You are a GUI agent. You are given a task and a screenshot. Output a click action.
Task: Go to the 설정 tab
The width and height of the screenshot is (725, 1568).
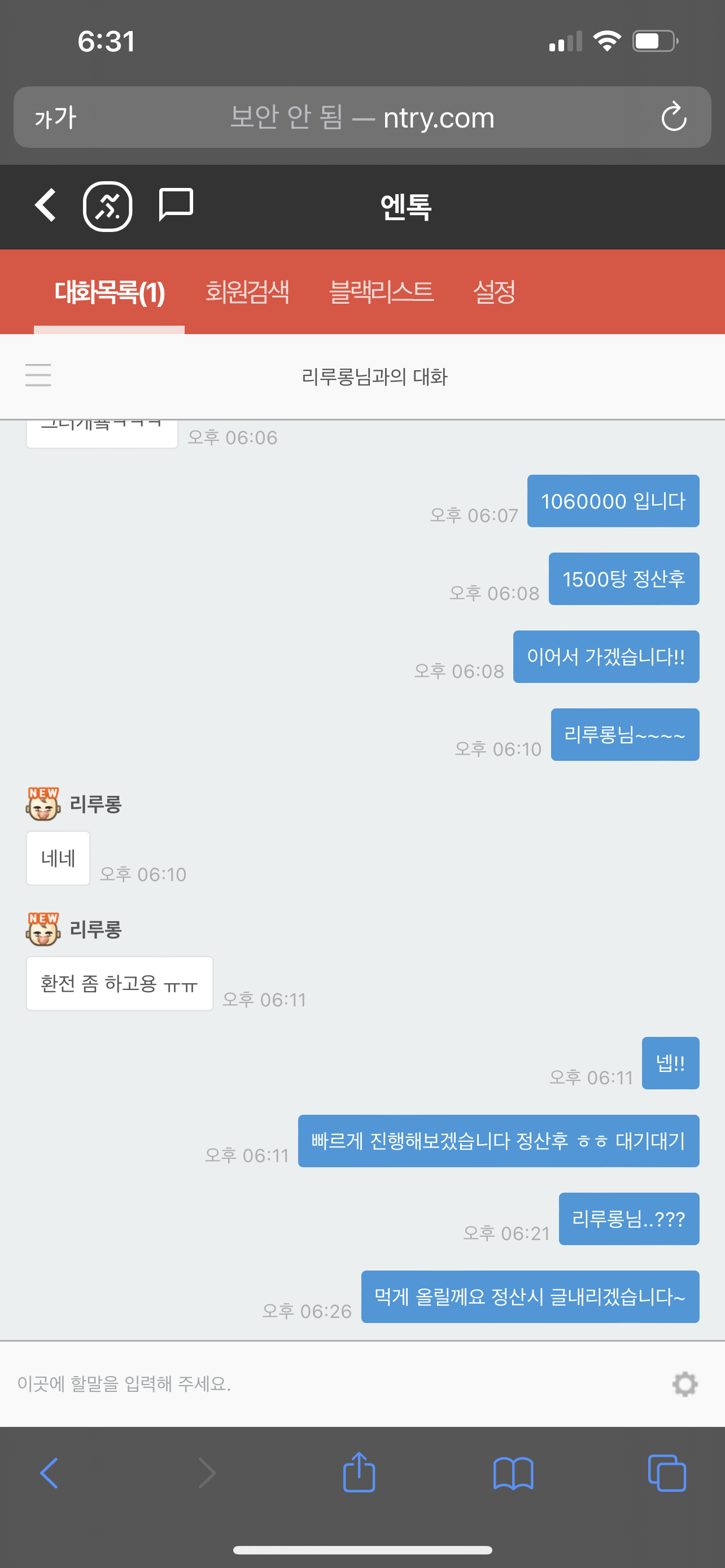(494, 292)
